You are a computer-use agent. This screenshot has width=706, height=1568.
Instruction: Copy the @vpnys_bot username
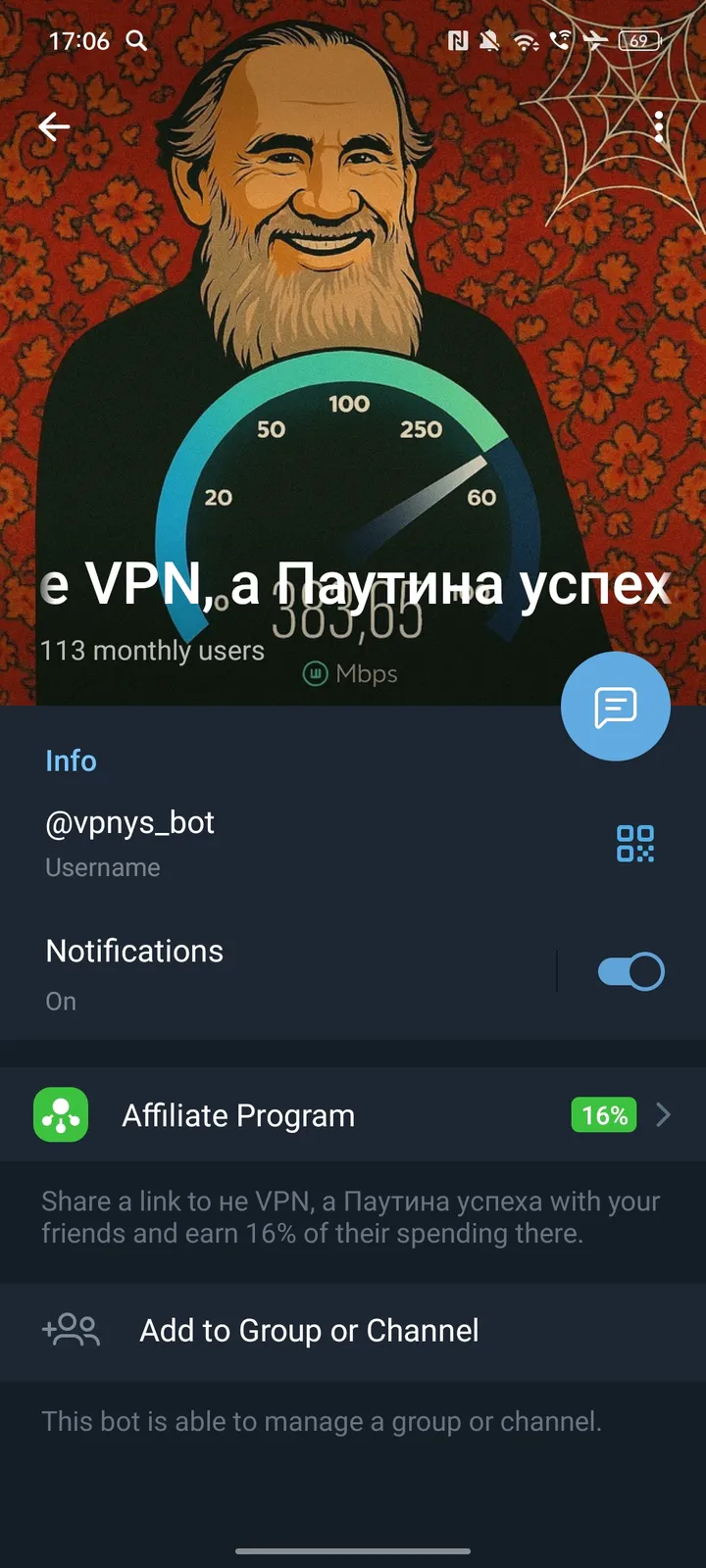point(130,823)
